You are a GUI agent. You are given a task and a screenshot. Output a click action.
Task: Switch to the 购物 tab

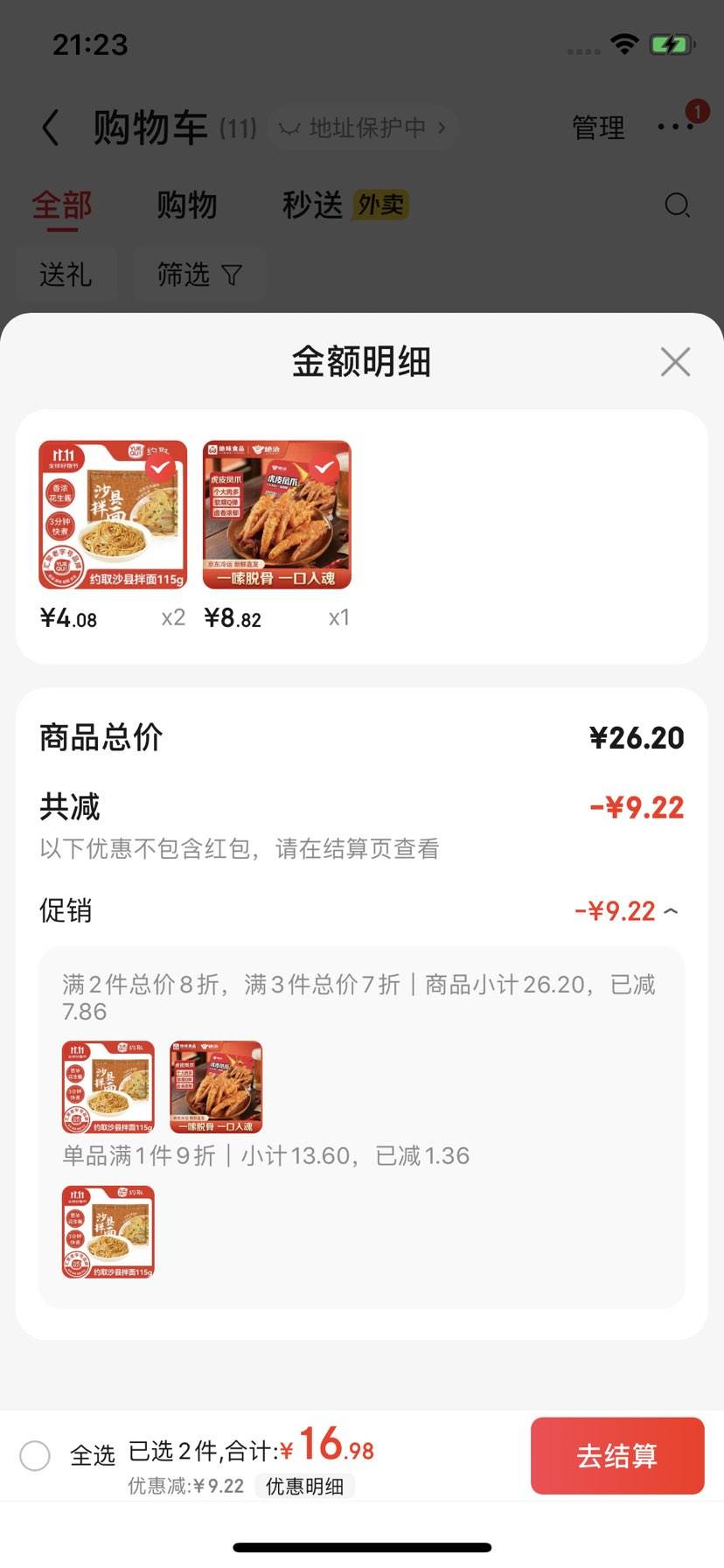click(187, 205)
